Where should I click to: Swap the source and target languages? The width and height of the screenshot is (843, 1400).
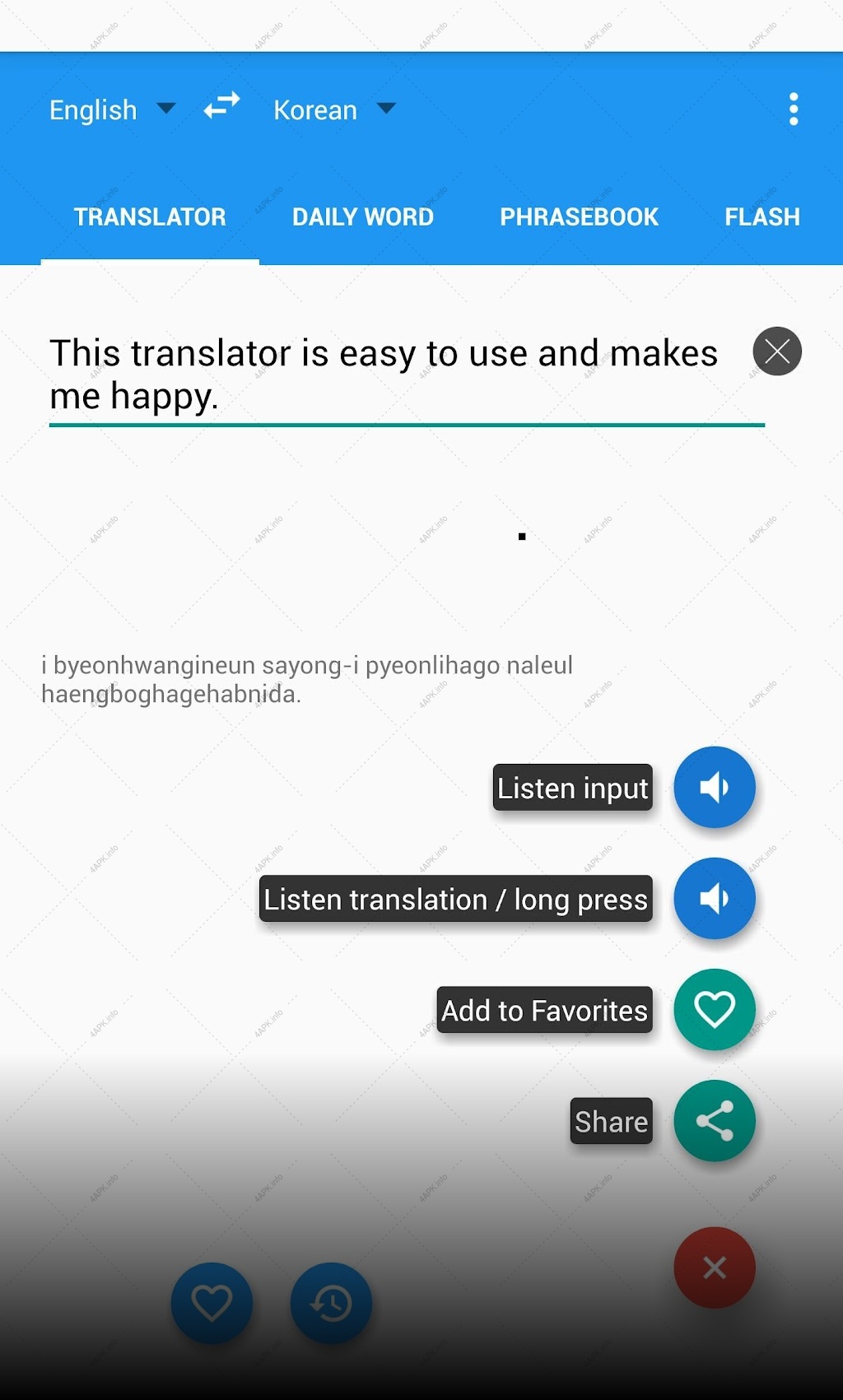(221, 106)
